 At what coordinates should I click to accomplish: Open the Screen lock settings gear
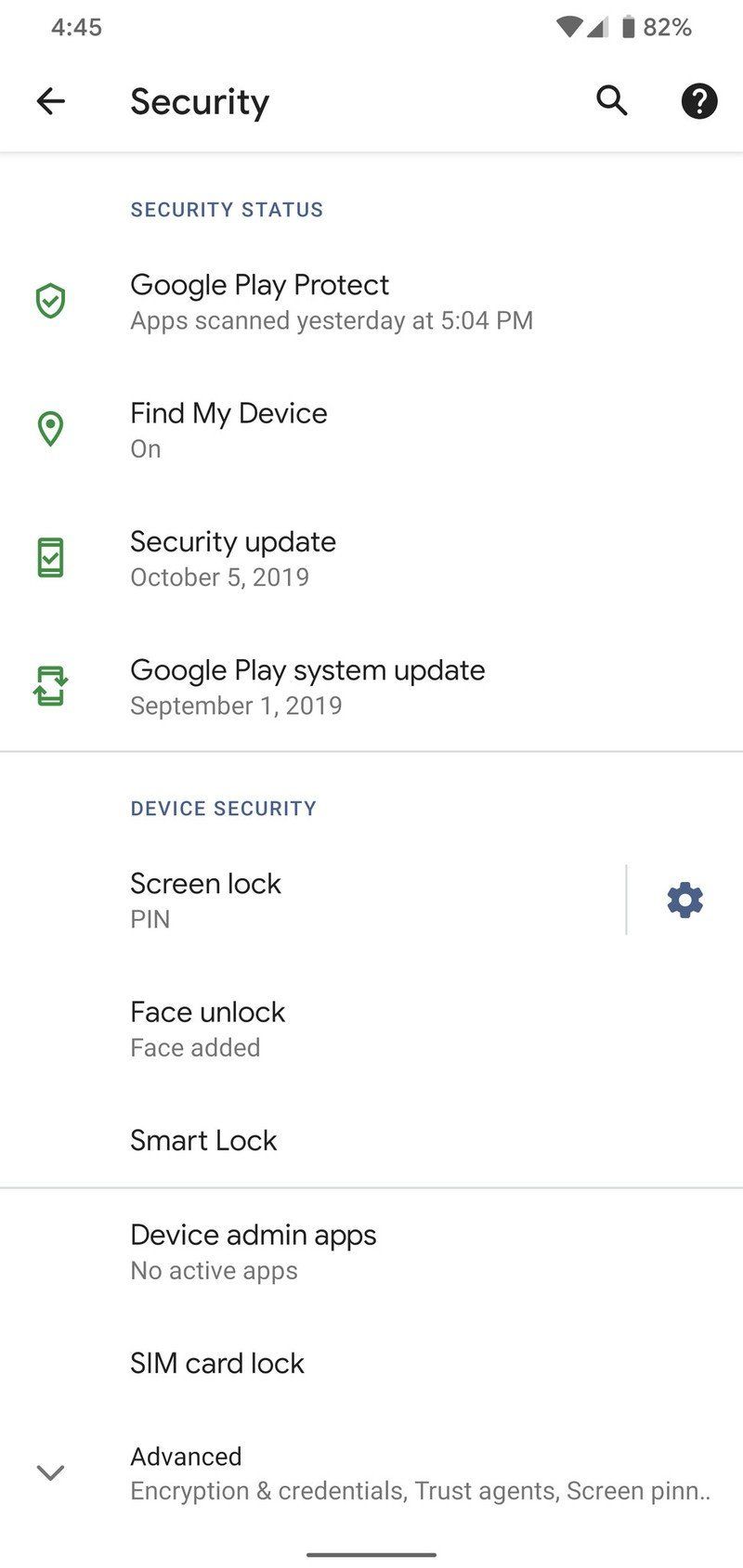tap(684, 899)
